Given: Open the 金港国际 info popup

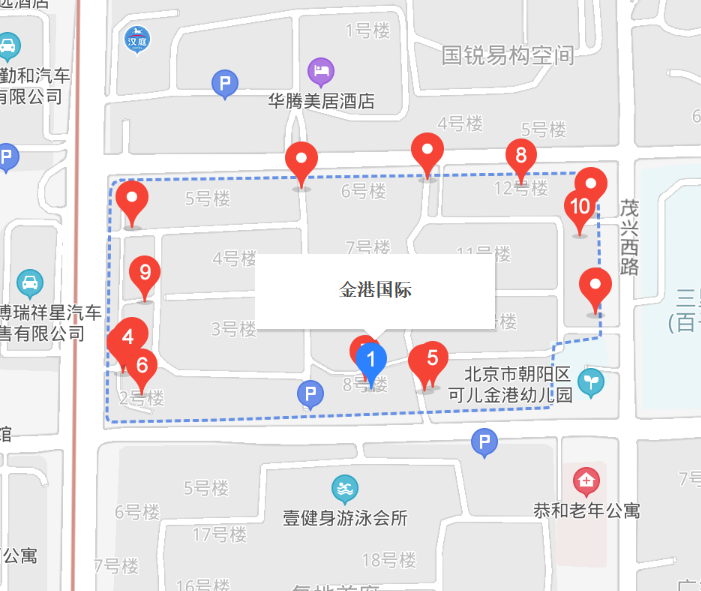Looking at the screenshot, I should pyautogui.click(x=376, y=291).
